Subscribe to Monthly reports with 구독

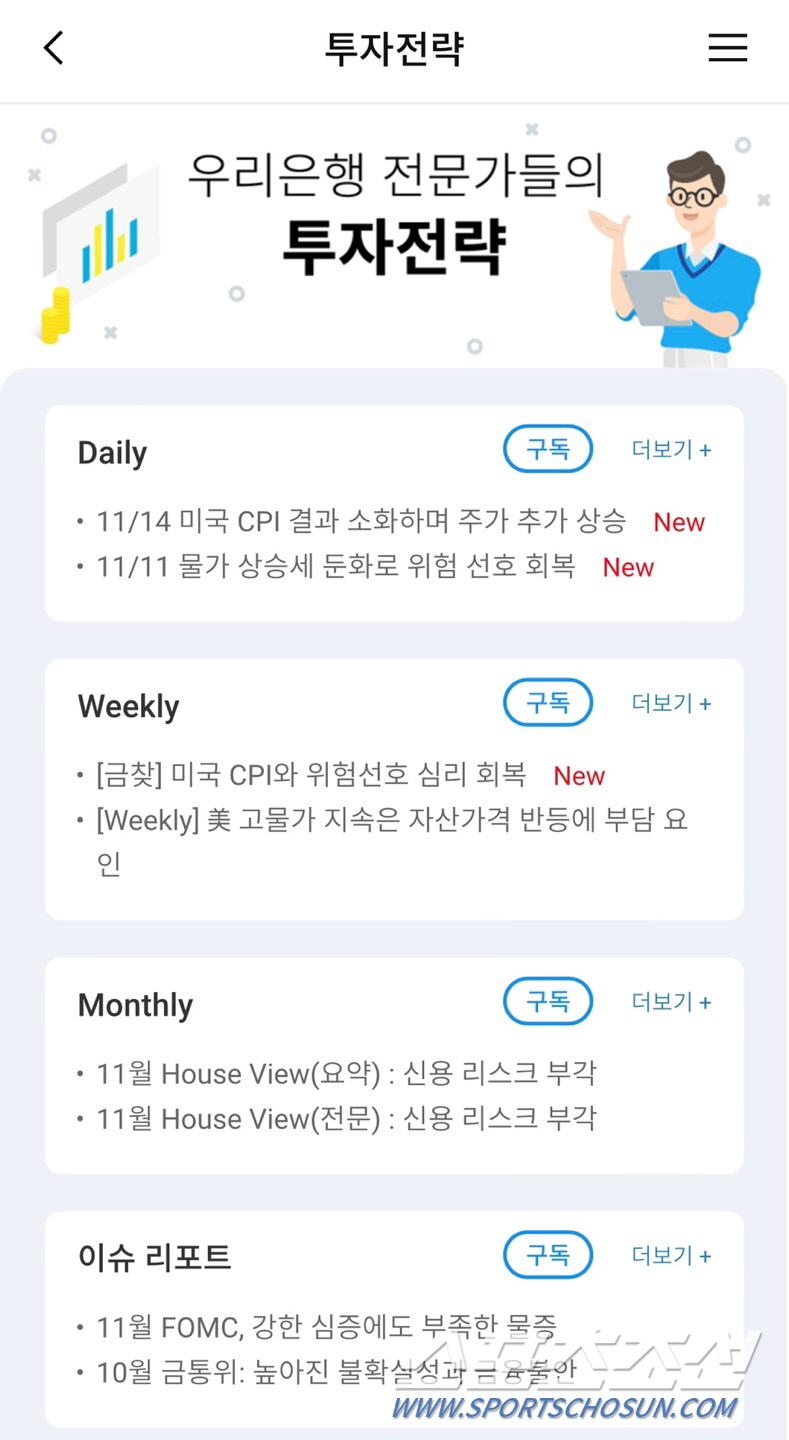(x=547, y=1001)
